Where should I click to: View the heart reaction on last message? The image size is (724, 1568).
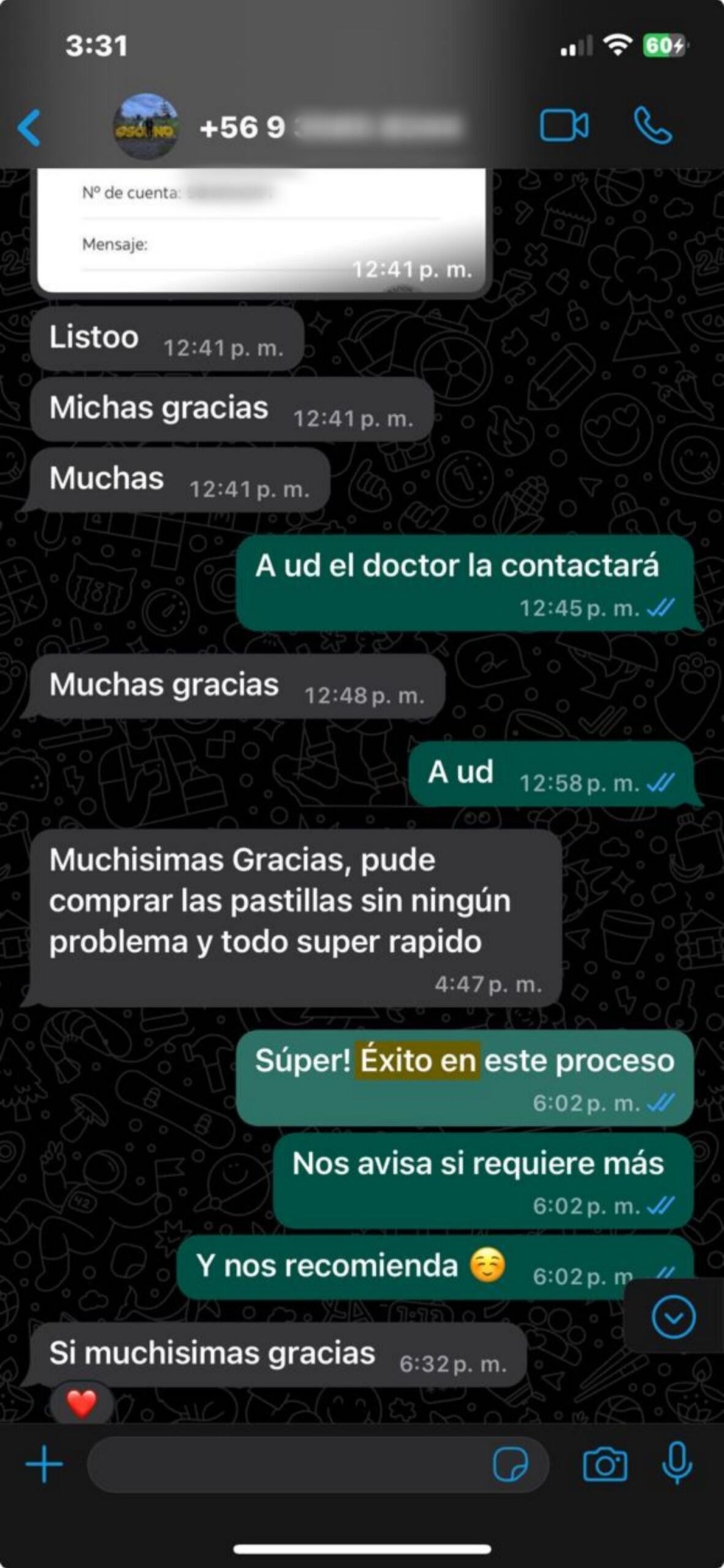pyautogui.click(x=81, y=1403)
